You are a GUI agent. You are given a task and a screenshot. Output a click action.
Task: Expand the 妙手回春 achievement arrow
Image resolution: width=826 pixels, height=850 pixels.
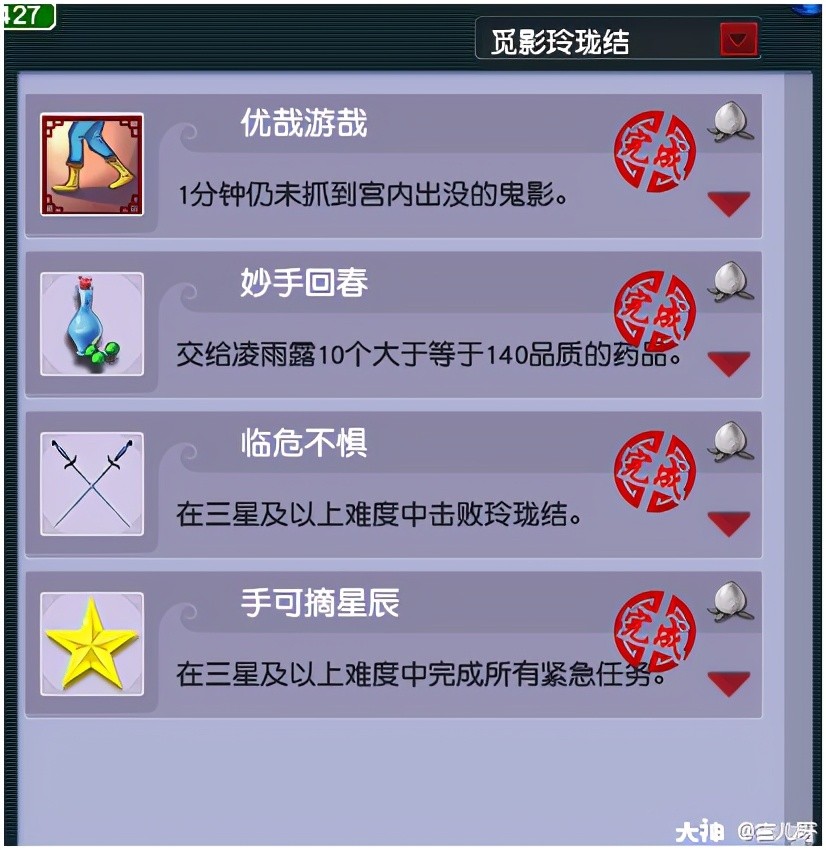(x=729, y=364)
